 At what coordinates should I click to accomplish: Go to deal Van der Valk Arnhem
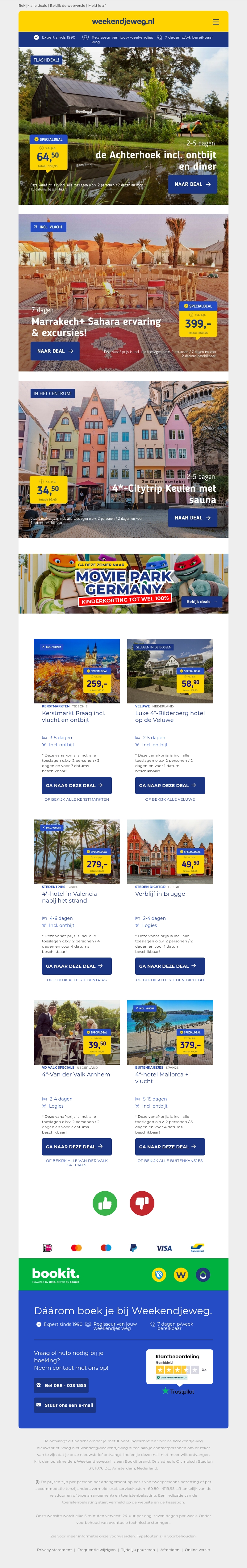click(x=77, y=1147)
